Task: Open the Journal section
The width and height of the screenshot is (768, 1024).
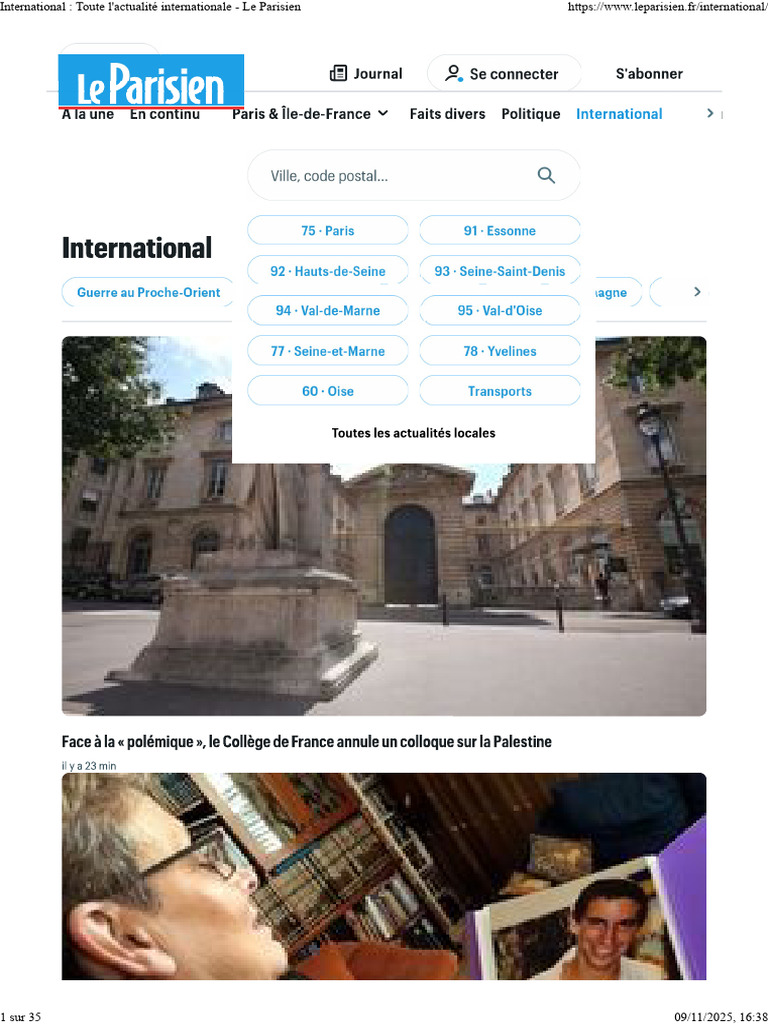Action: (x=366, y=73)
